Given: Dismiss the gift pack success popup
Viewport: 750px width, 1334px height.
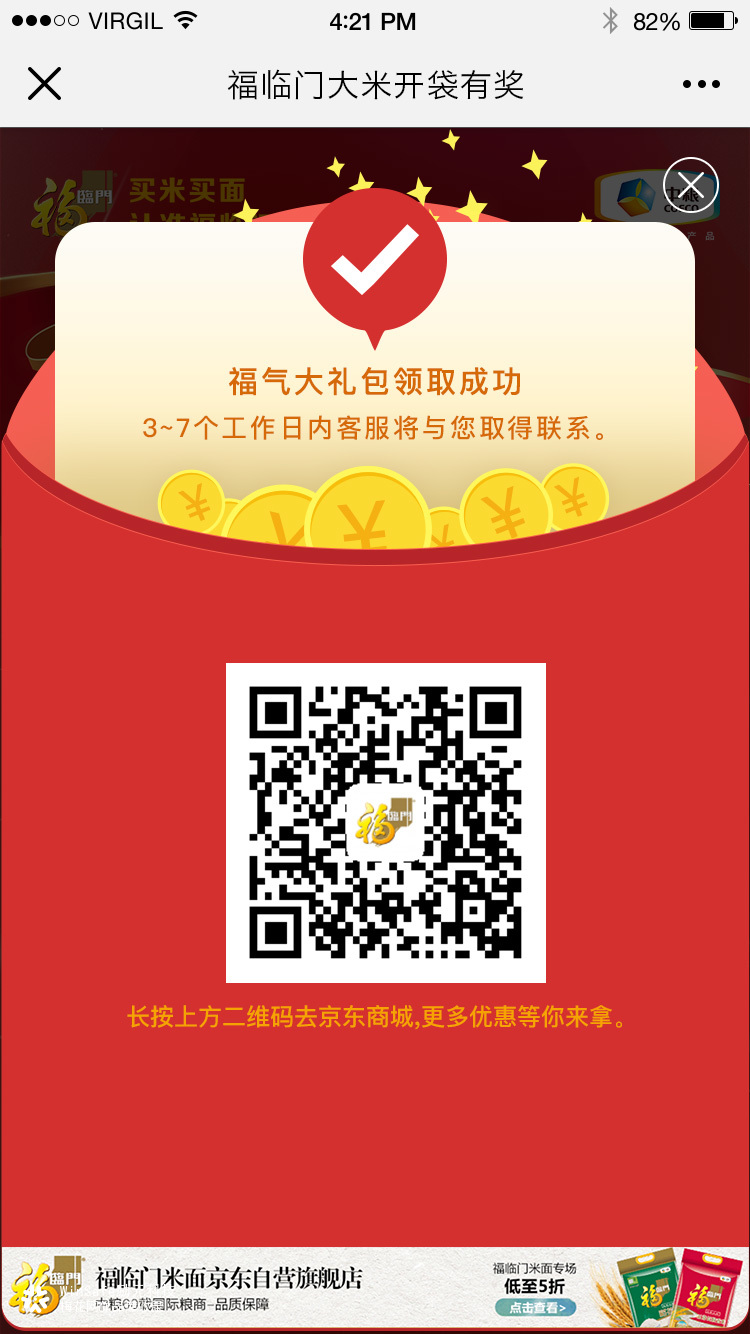Looking at the screenshot, I should point(691,186).
